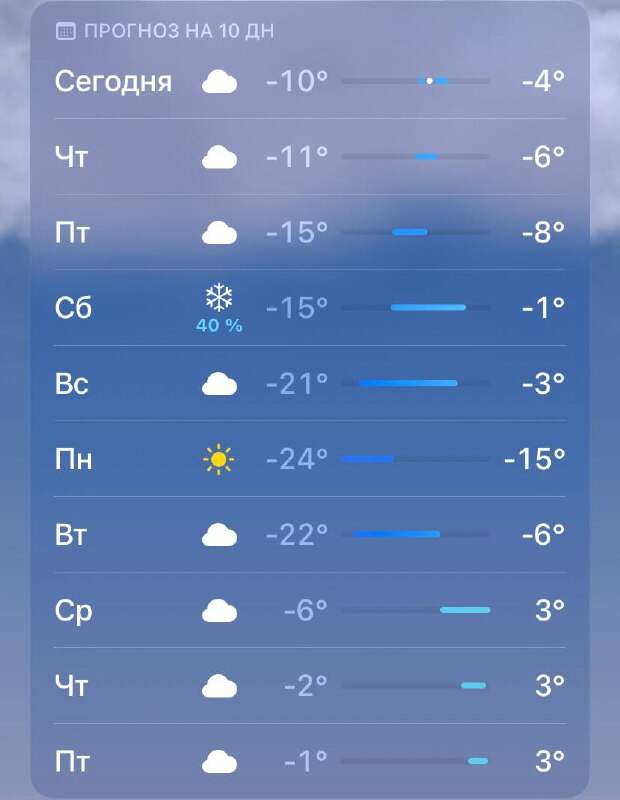620x800 pixels.
Task: Open the Сб forecast with 40% snow
Action: [310, 308]
